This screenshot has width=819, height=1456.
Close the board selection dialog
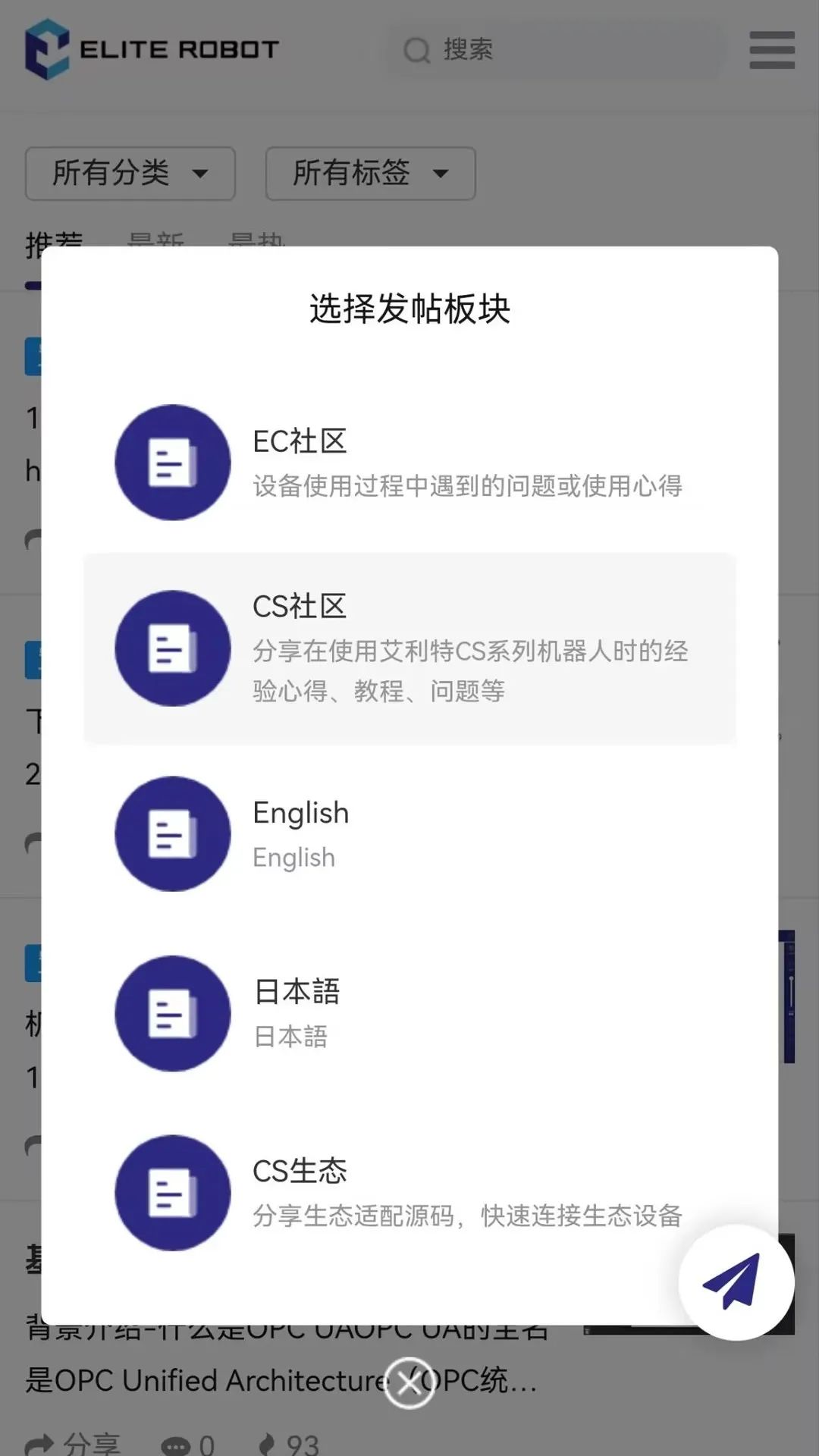tap(409, 1382)
